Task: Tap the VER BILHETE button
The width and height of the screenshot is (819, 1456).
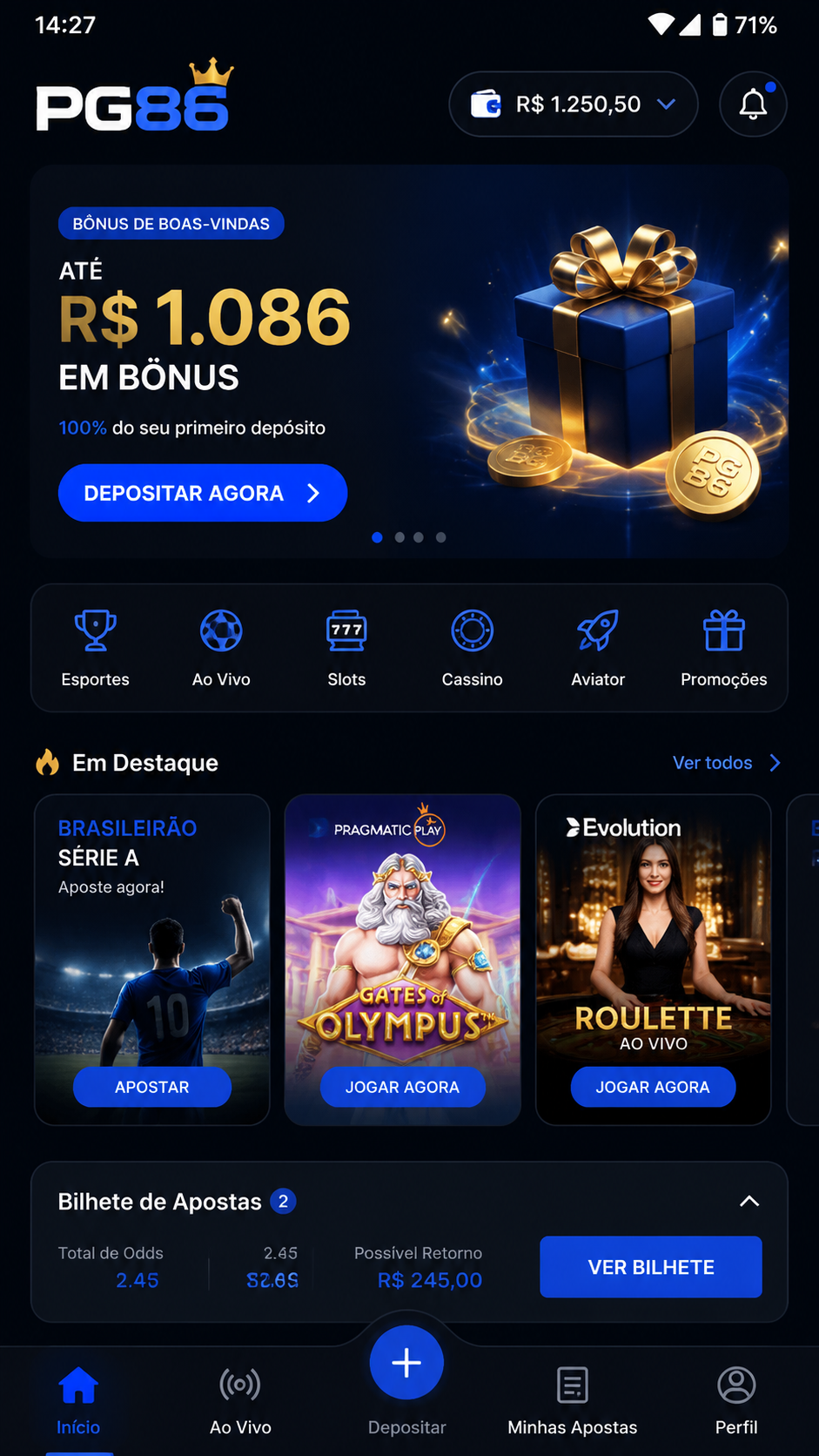Action: click(651, 1267)
